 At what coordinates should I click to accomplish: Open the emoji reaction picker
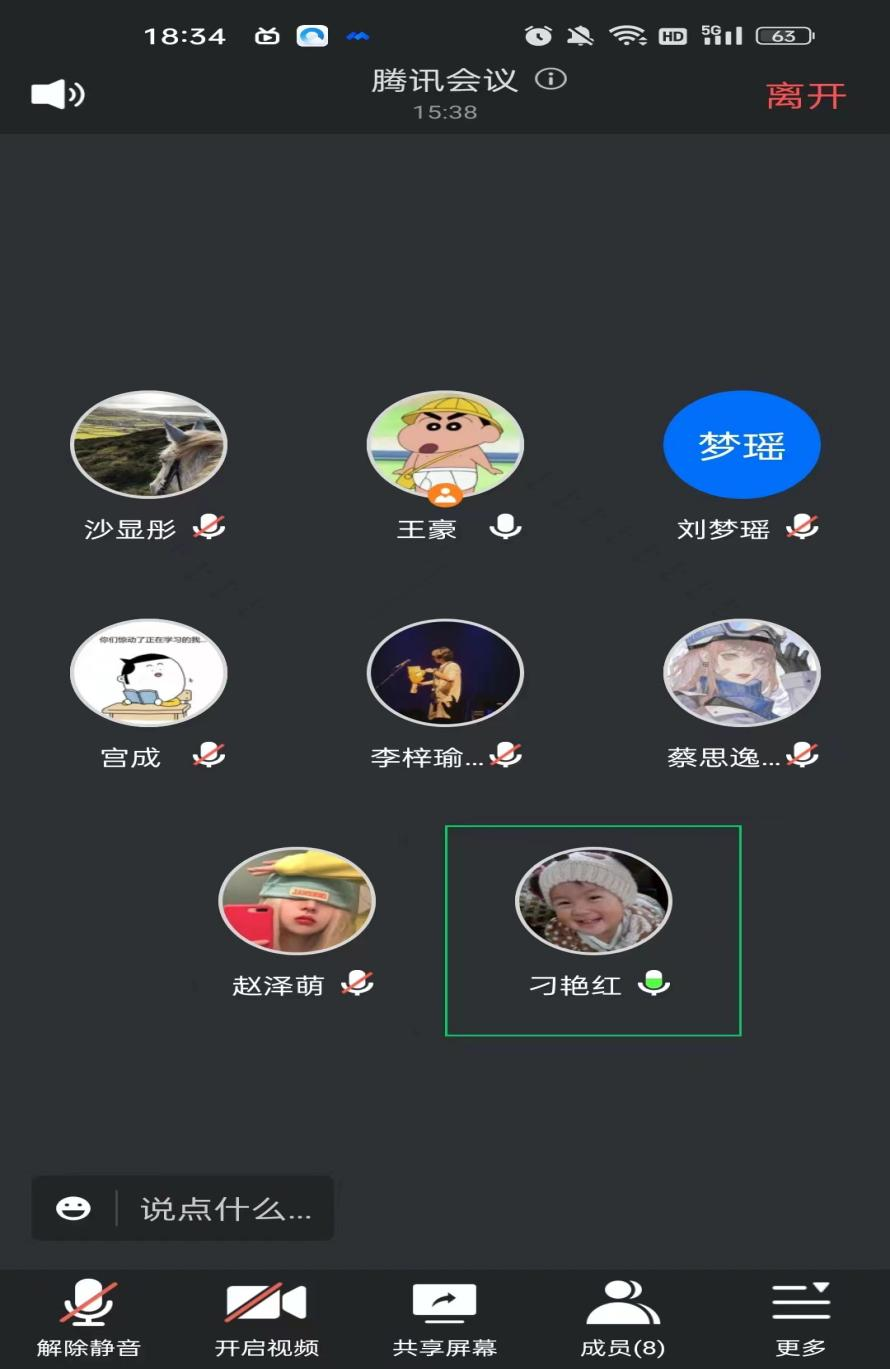73,1208
